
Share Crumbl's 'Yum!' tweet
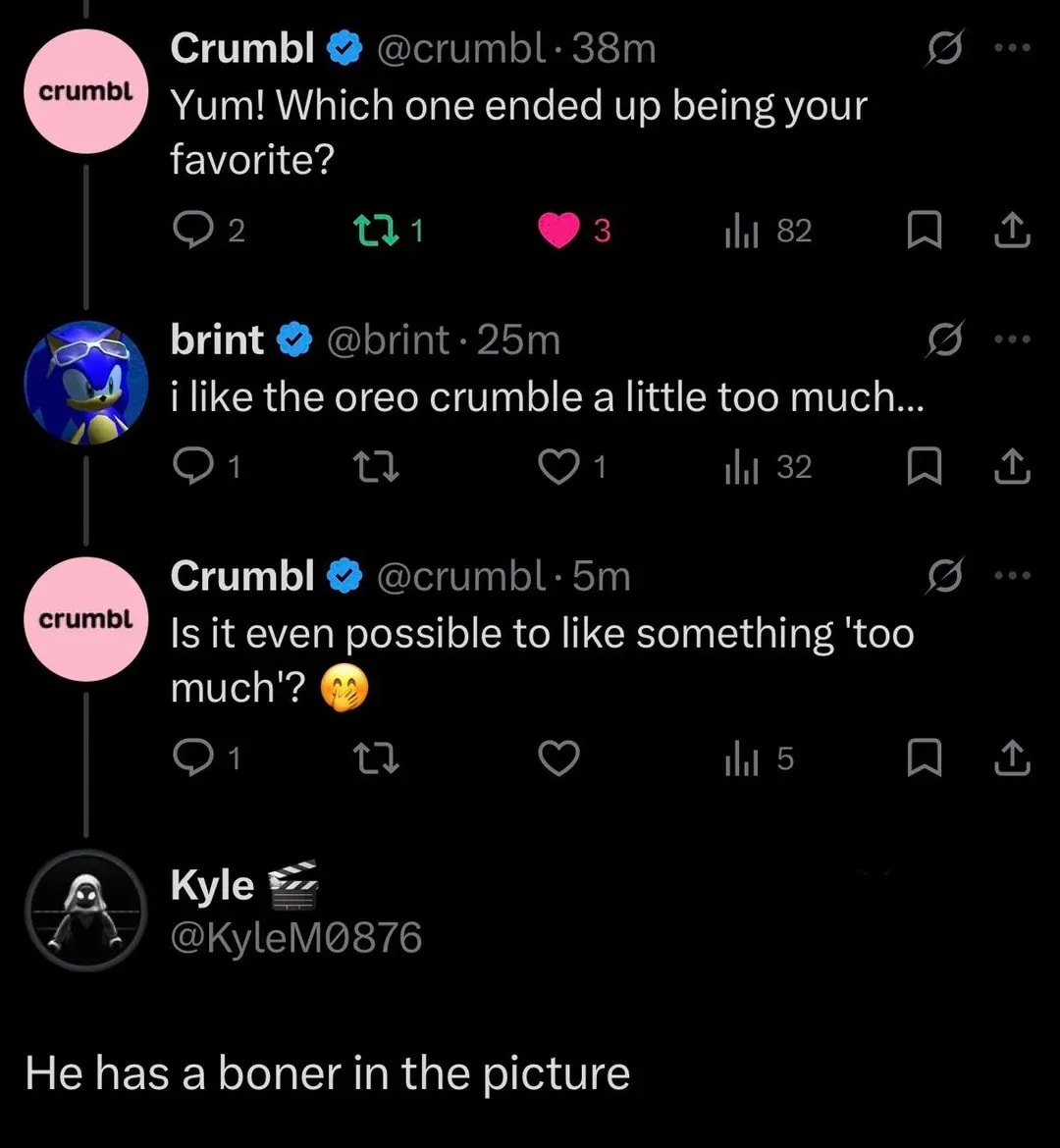pos(1013,231)
